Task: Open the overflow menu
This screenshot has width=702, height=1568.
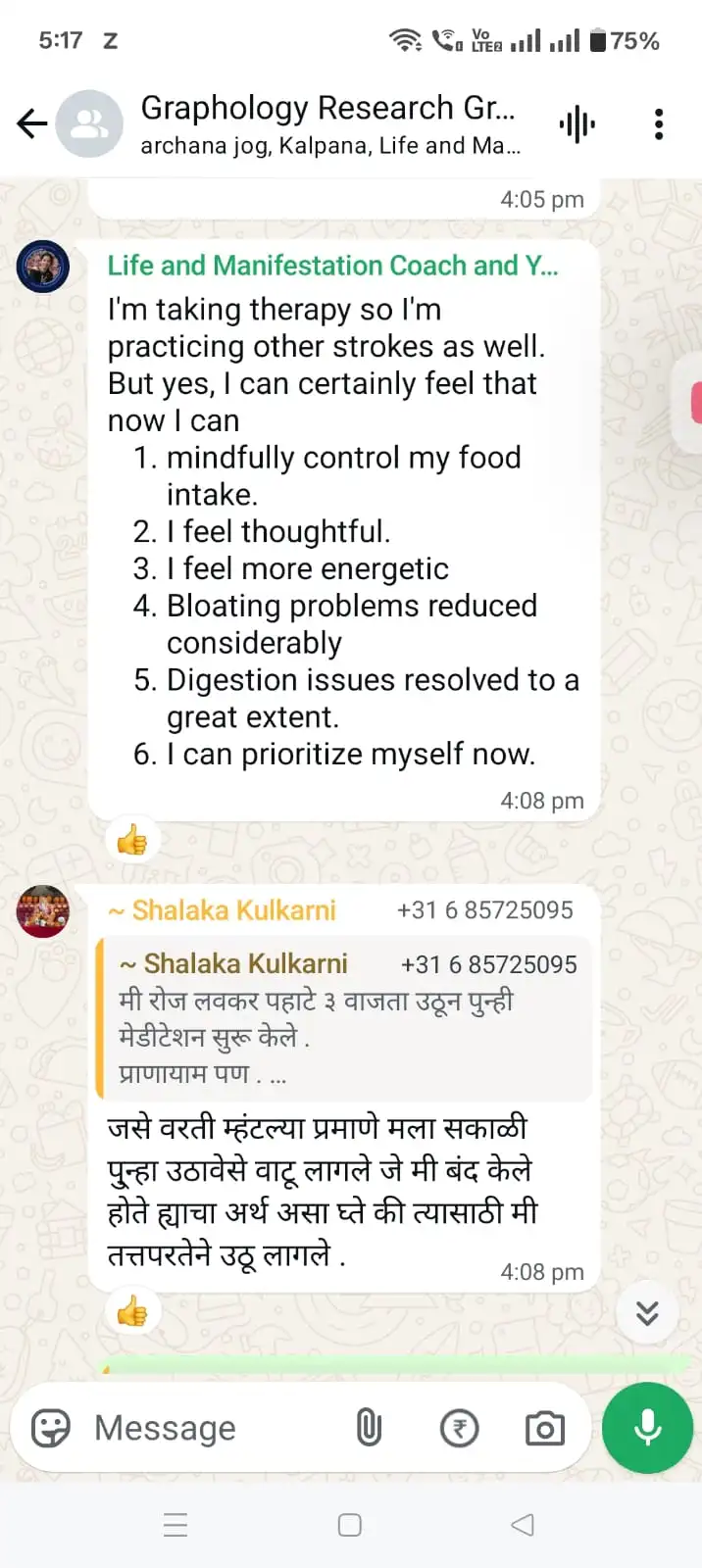Action: coord(659,124)
